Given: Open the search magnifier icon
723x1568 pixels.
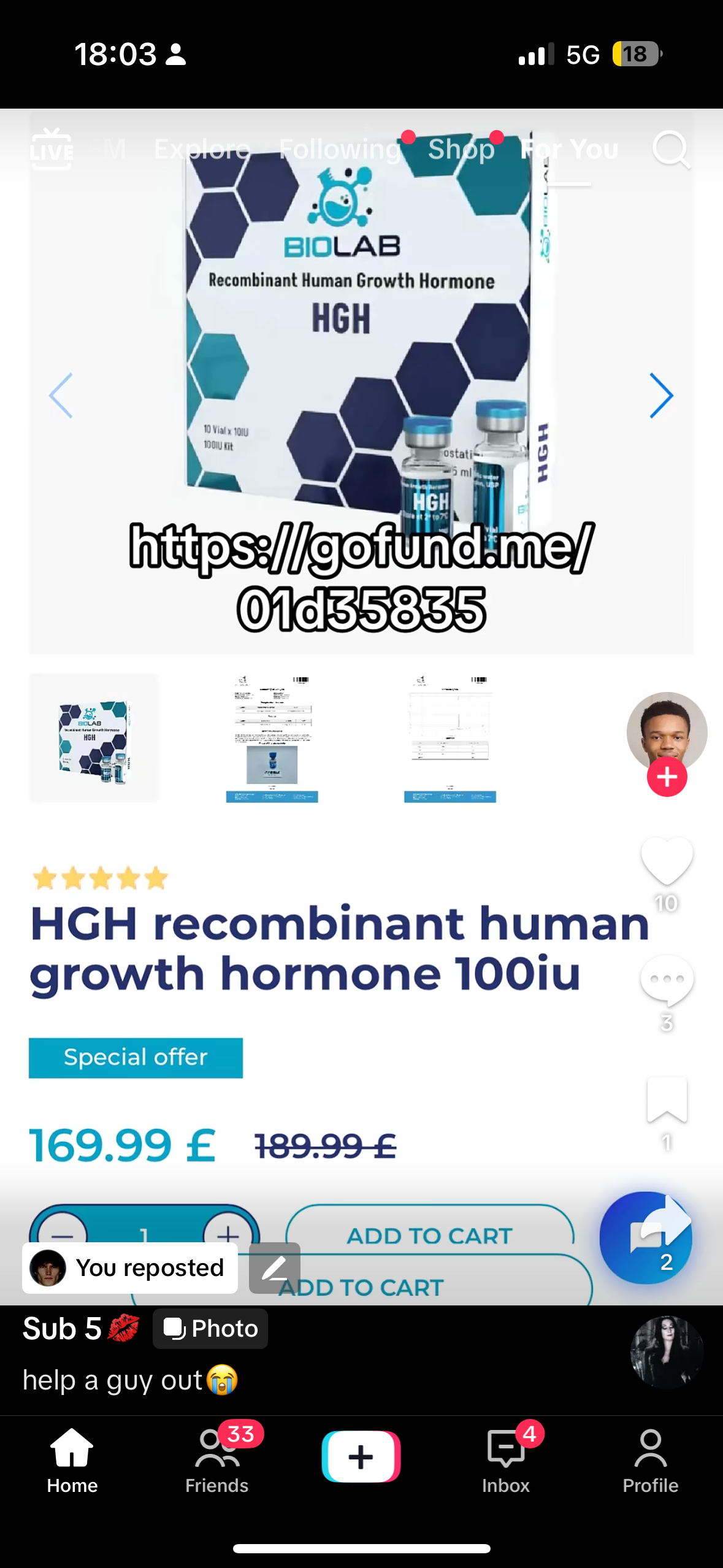Looking at the screenshot, I should point(671,149).
